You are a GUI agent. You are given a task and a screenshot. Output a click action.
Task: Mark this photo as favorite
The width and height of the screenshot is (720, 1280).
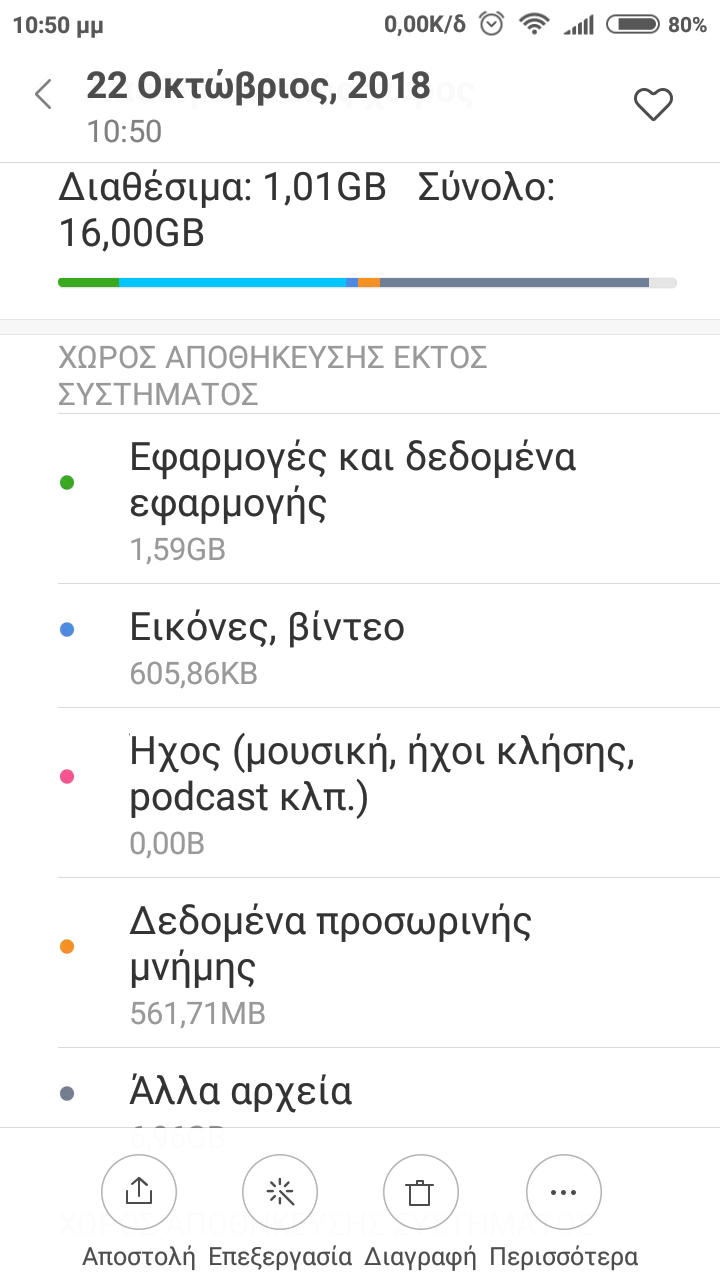[653, 104]
